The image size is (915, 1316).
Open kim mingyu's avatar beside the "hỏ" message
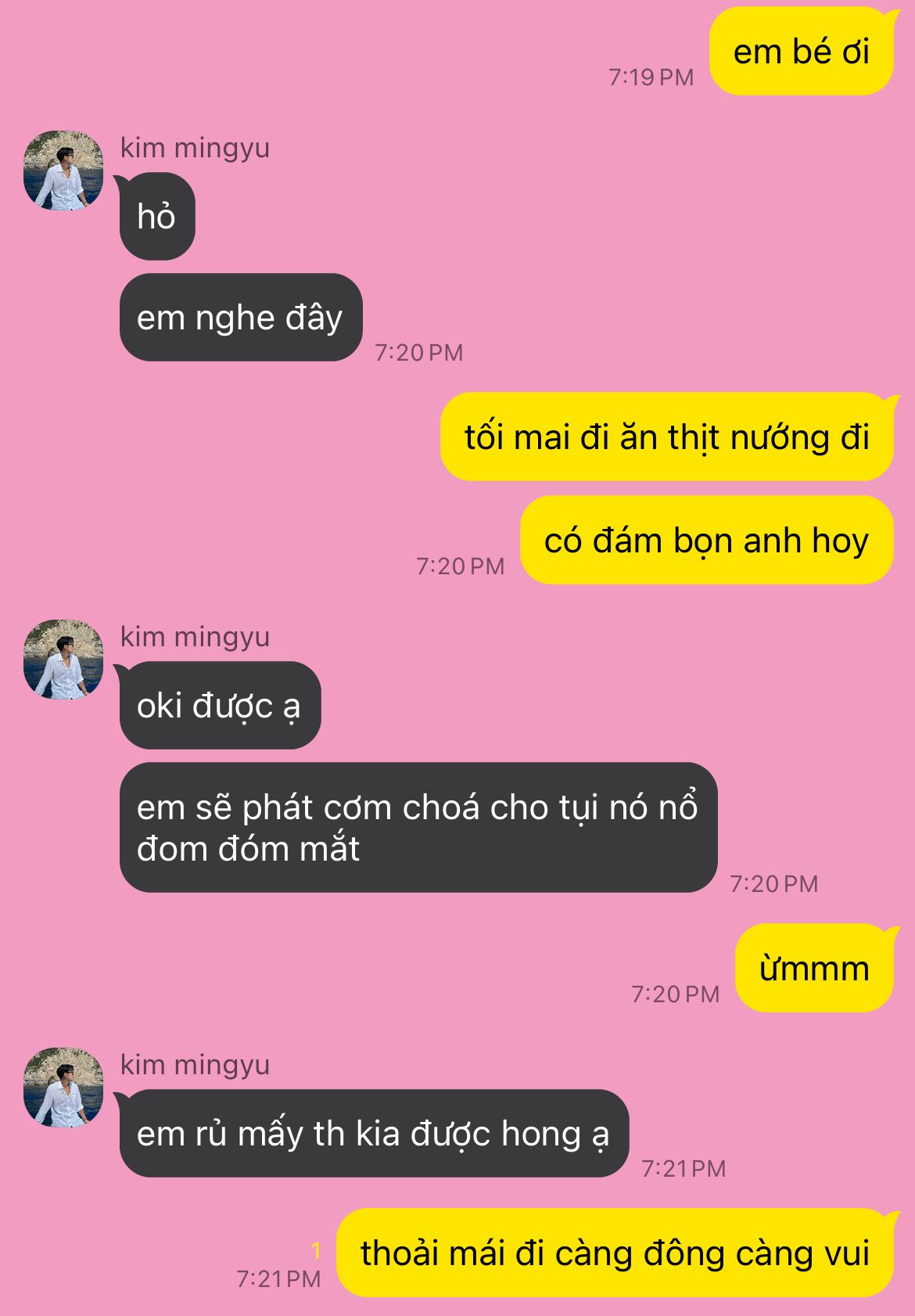[x=63, y=171]
